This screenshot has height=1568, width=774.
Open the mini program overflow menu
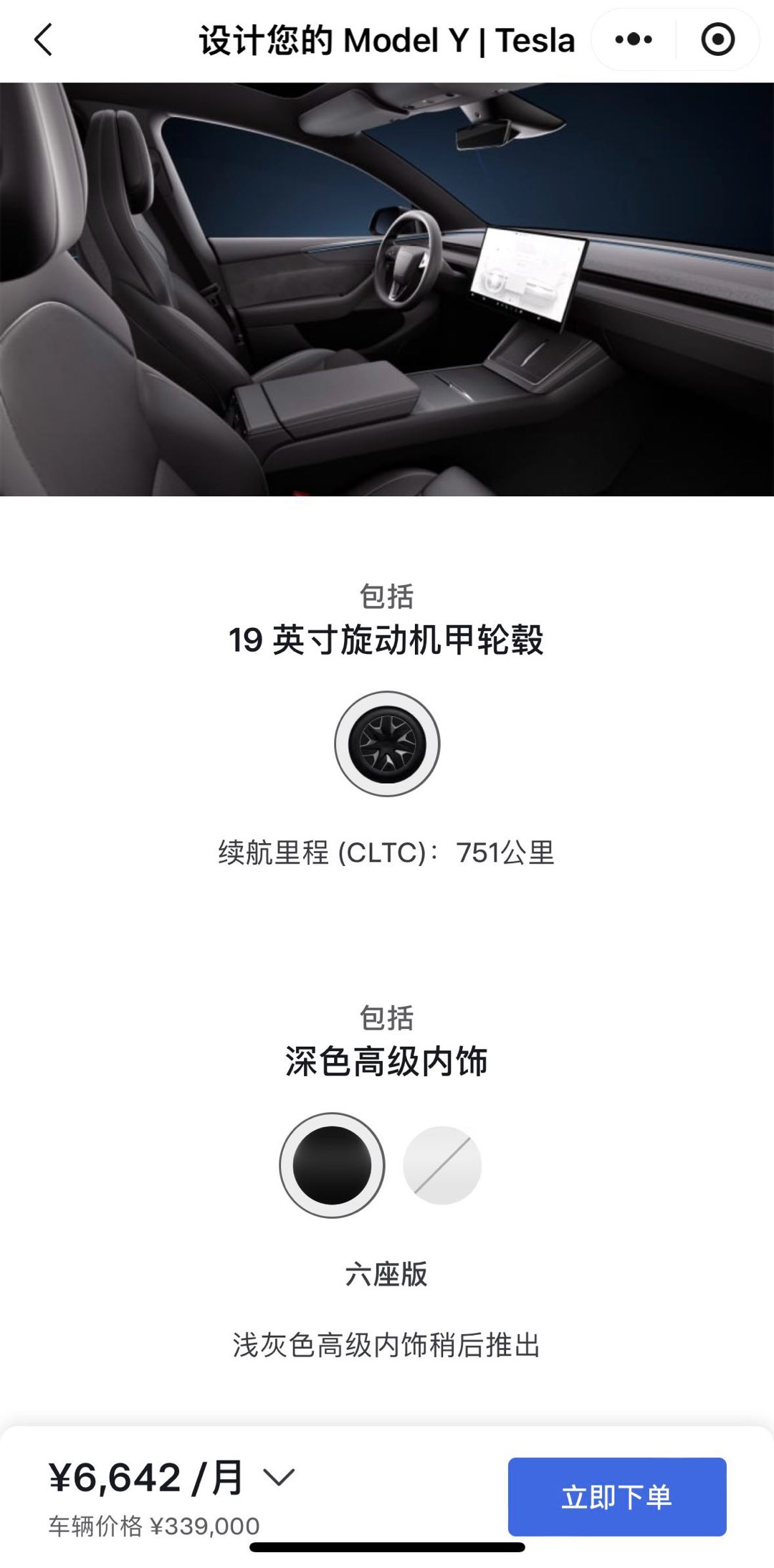[634, 39]
